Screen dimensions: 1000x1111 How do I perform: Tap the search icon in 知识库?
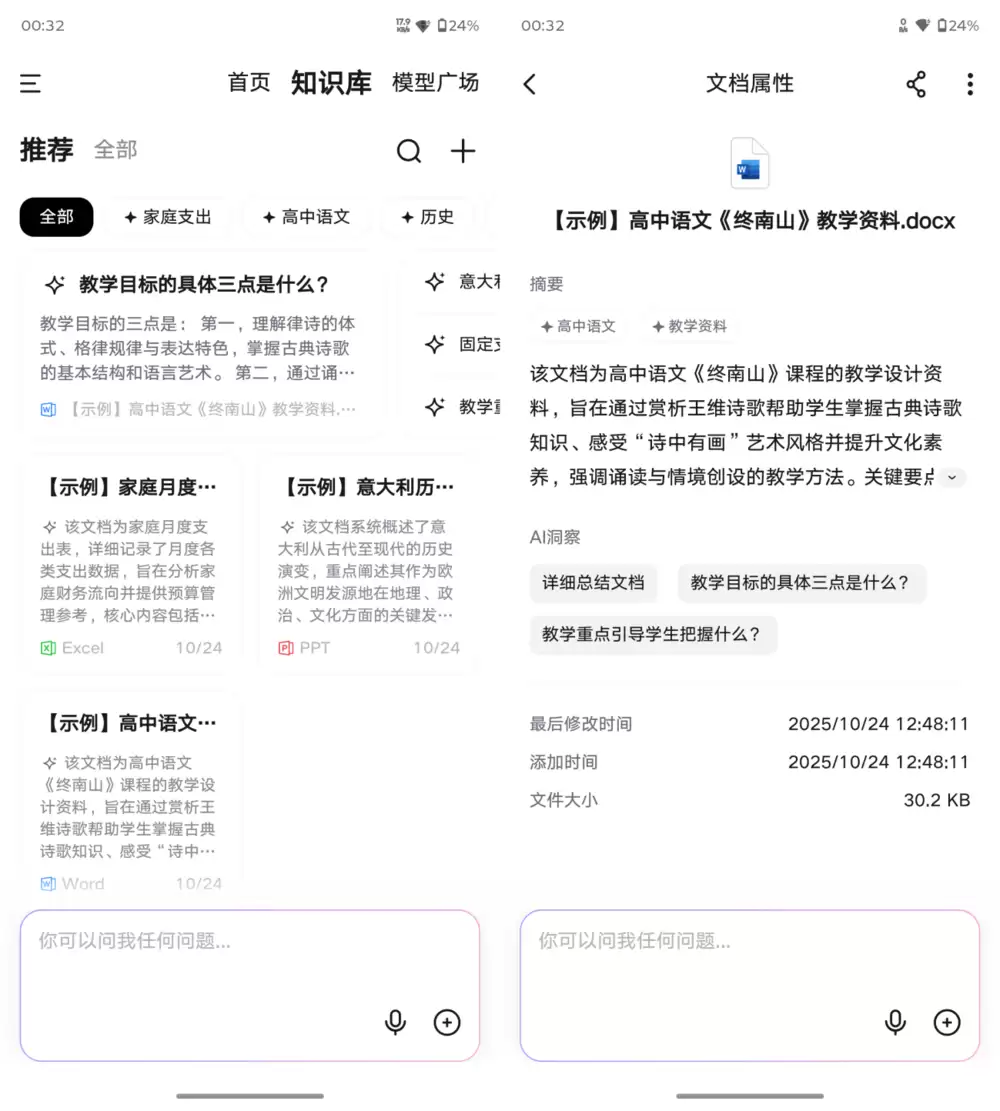409,151
